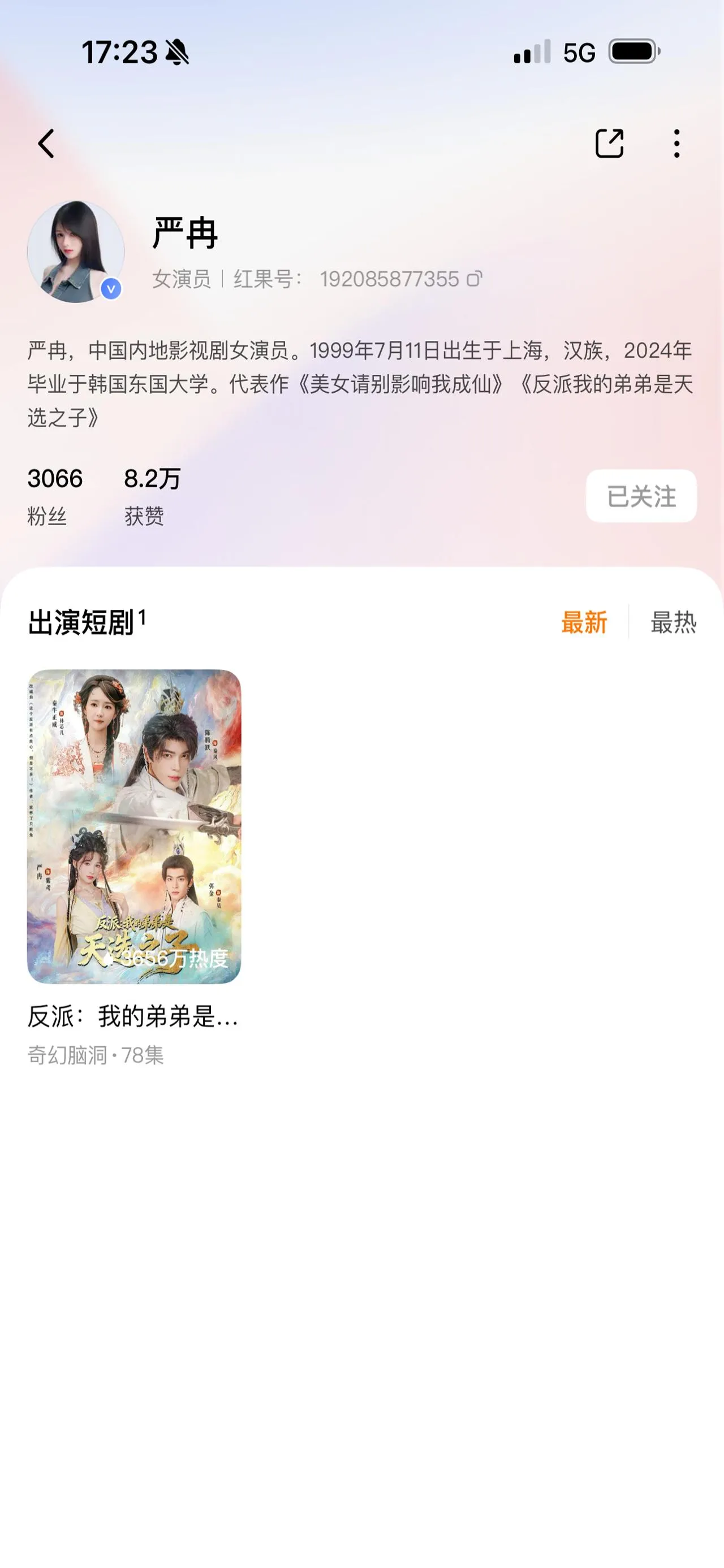Viewport: 724px width, 1568px height.
Task: Sort short dramas by 最新
Action: [x=584, y=622]
